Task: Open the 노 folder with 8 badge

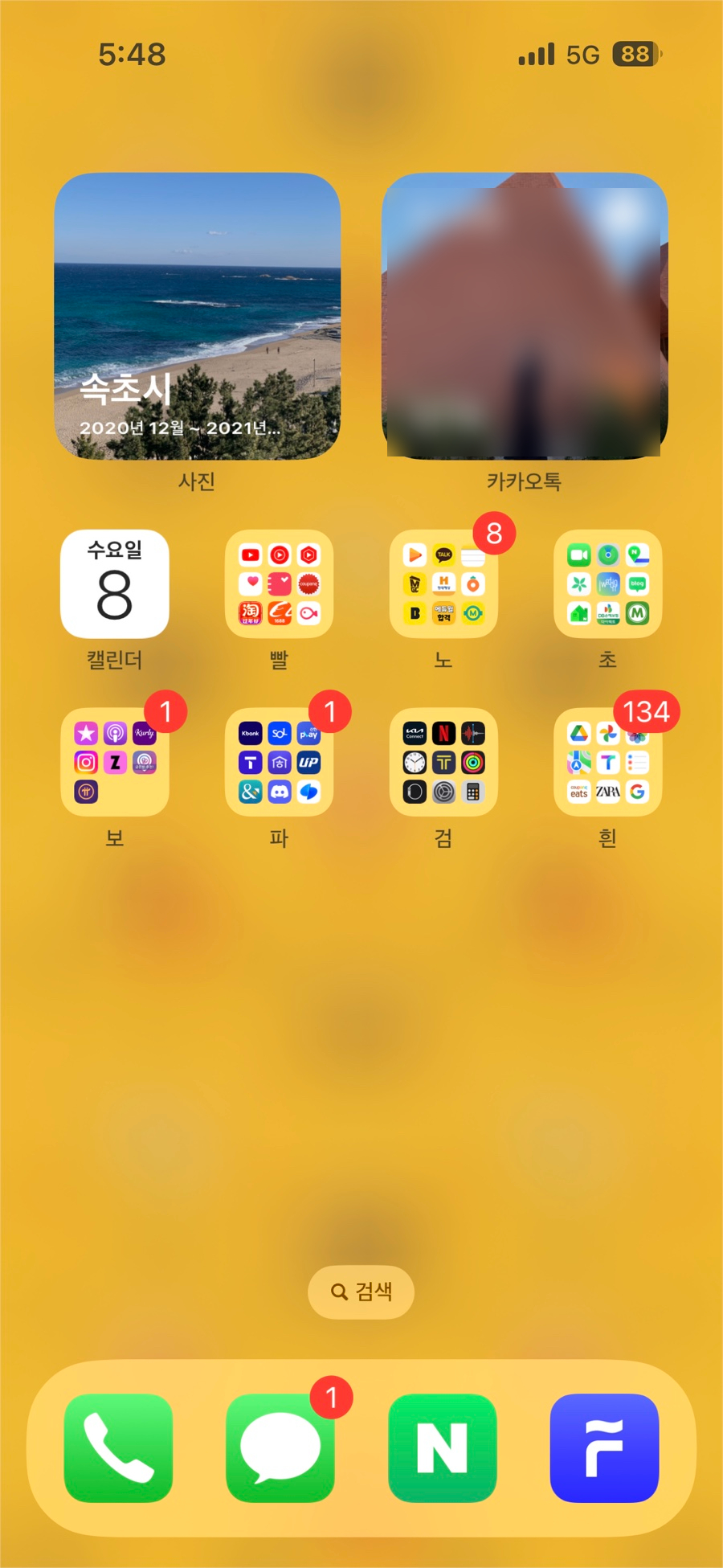Action: [443, 583]
